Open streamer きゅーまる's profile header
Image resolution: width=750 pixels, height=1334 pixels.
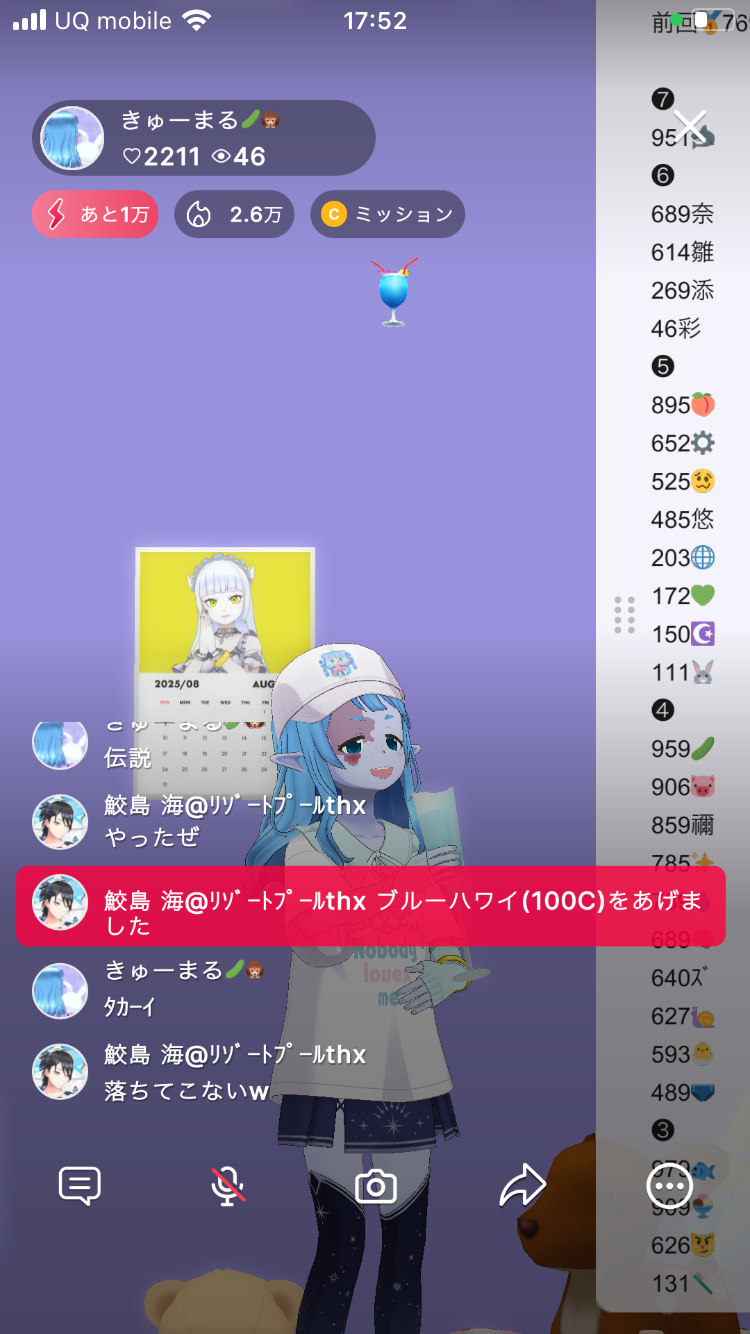pyautogui.click(x=203, y=138)
